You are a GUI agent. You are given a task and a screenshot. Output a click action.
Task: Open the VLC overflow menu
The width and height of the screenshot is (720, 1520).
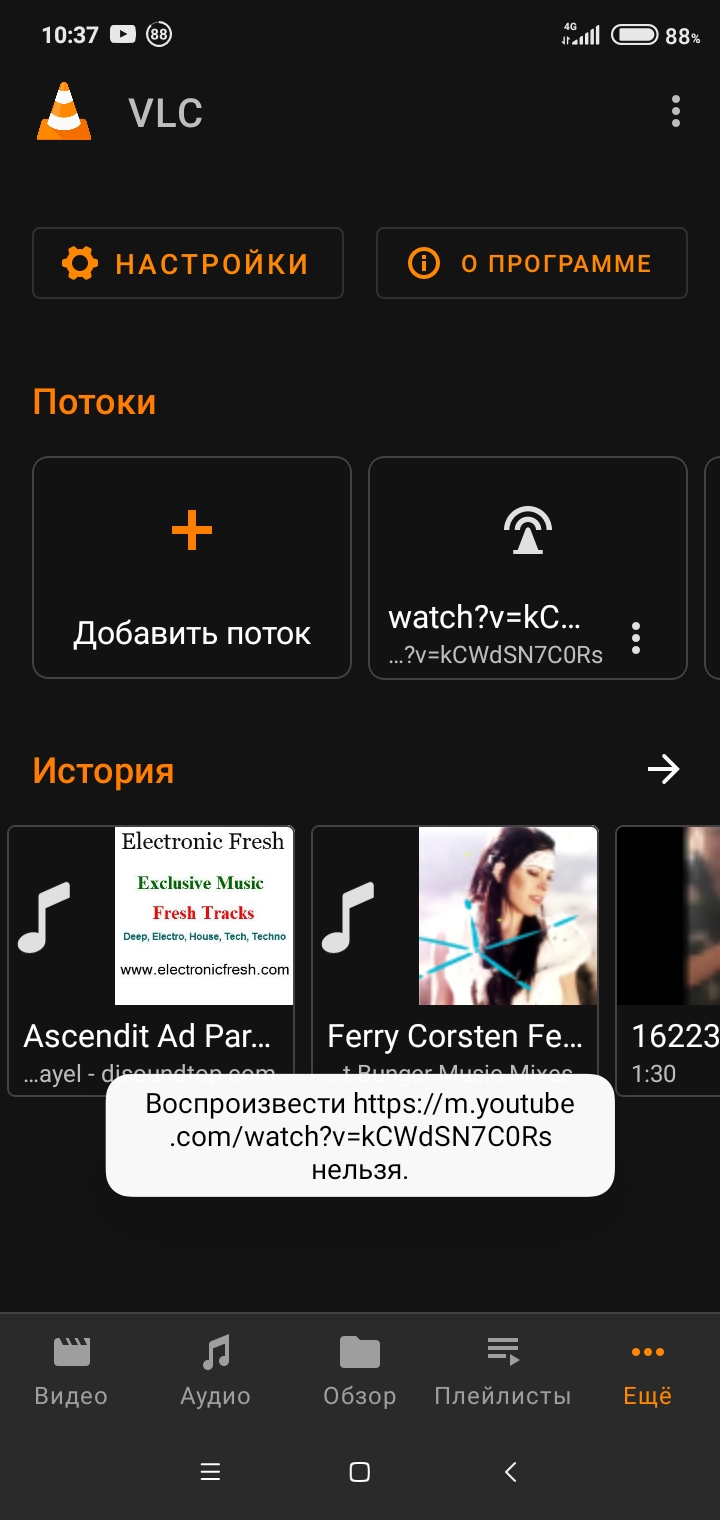(x=676, y=112)
